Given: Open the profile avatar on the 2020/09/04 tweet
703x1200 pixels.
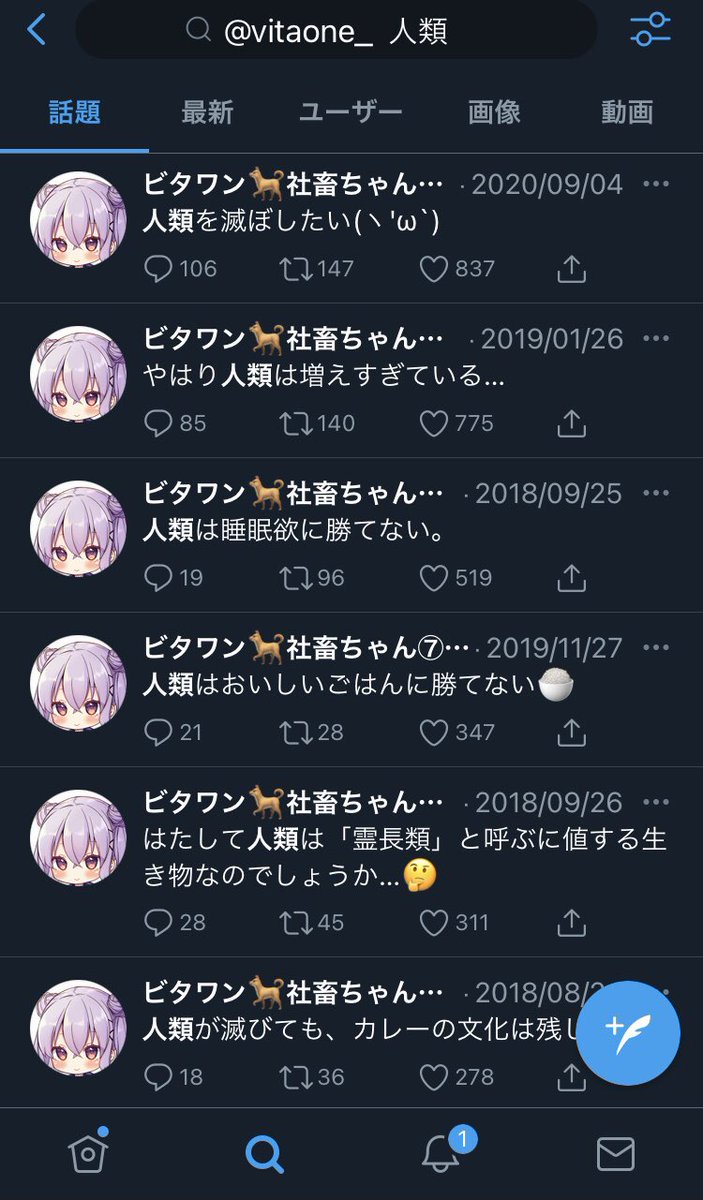Looking at the screenshot, I should tap(78, 219).
